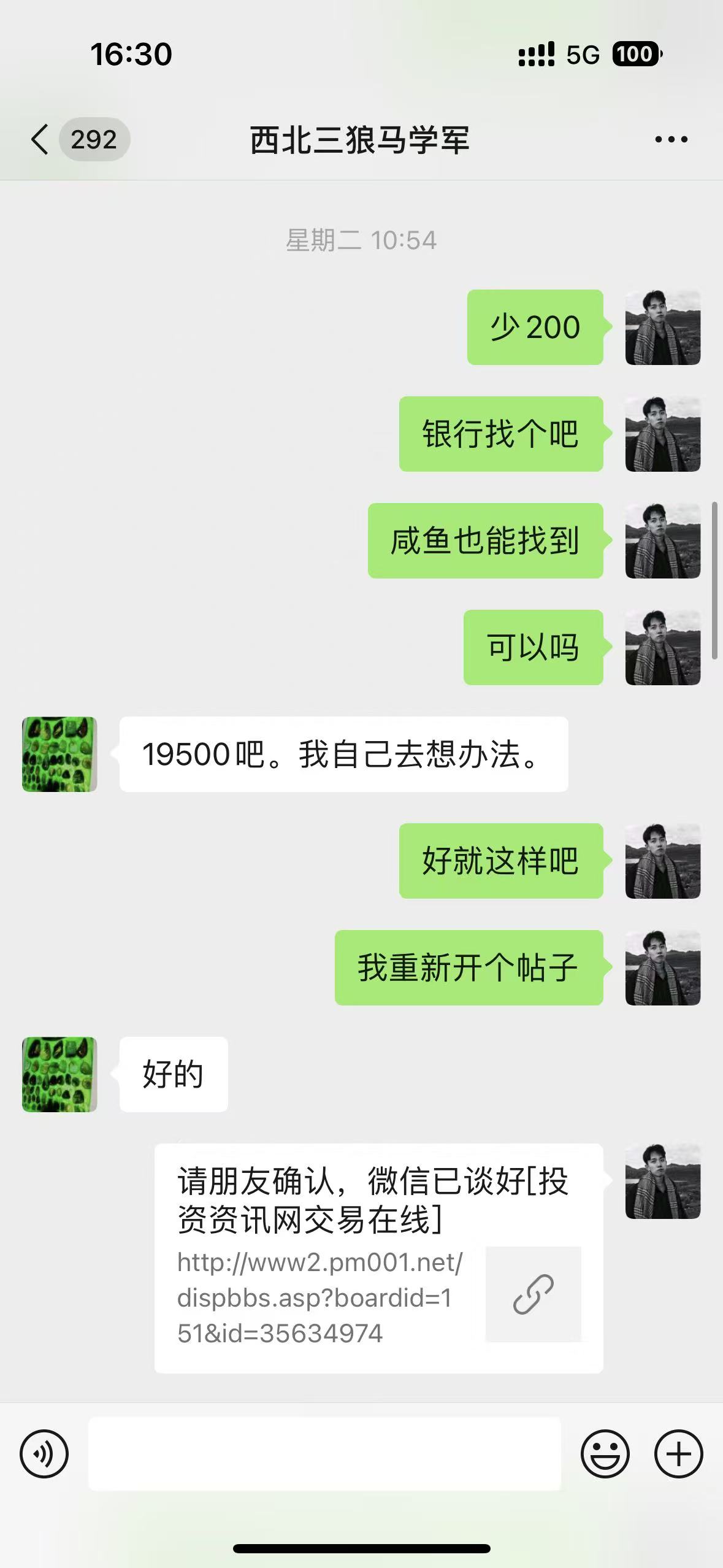Open the chat details three-dot menu
723x1568 pixels.
[671, 140]
